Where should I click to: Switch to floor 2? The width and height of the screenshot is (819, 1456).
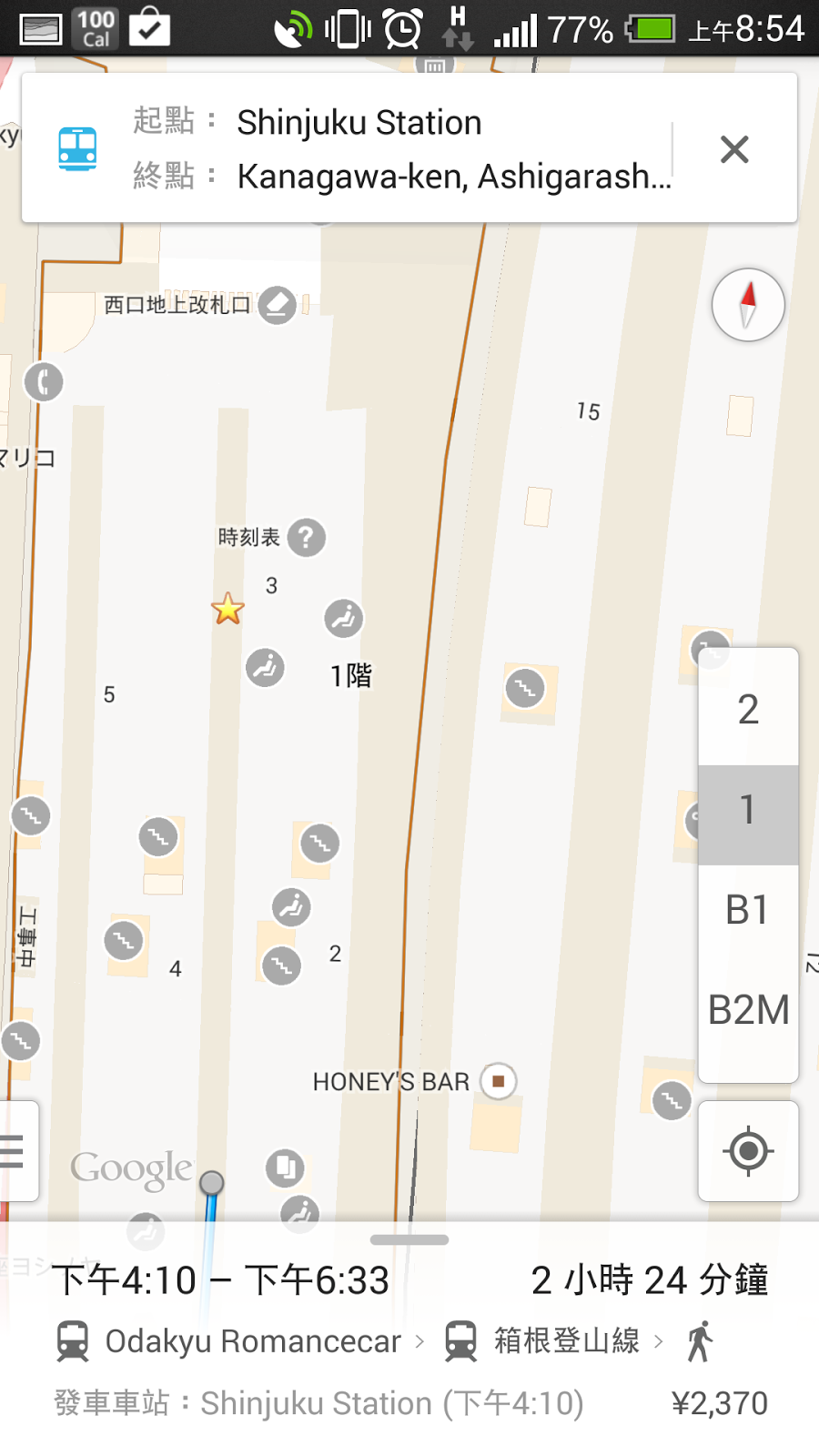748,710
